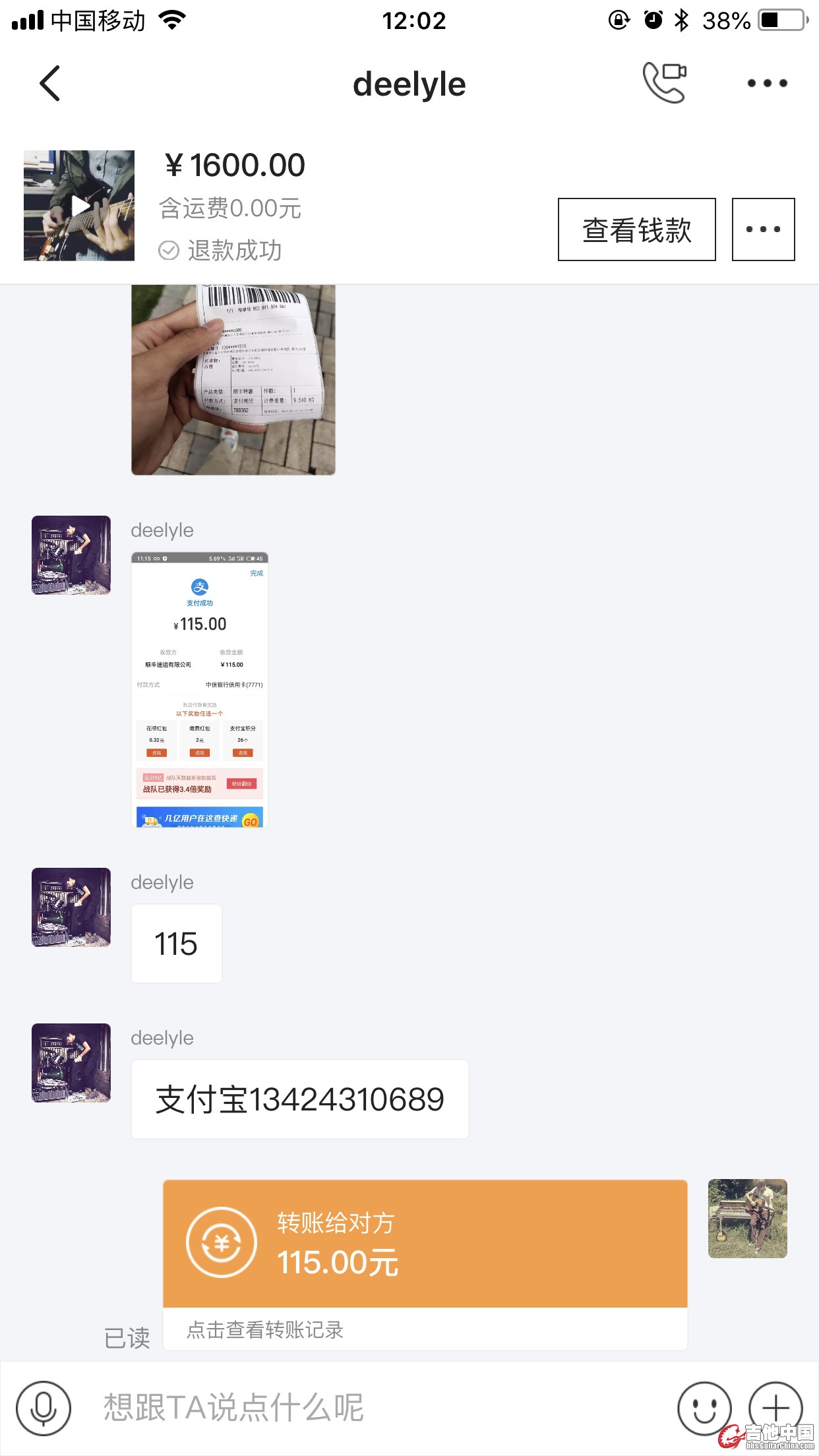Open my own avatar next to transfer
The height and width of the screenshot is (1456, 819).
[747, 1219]
